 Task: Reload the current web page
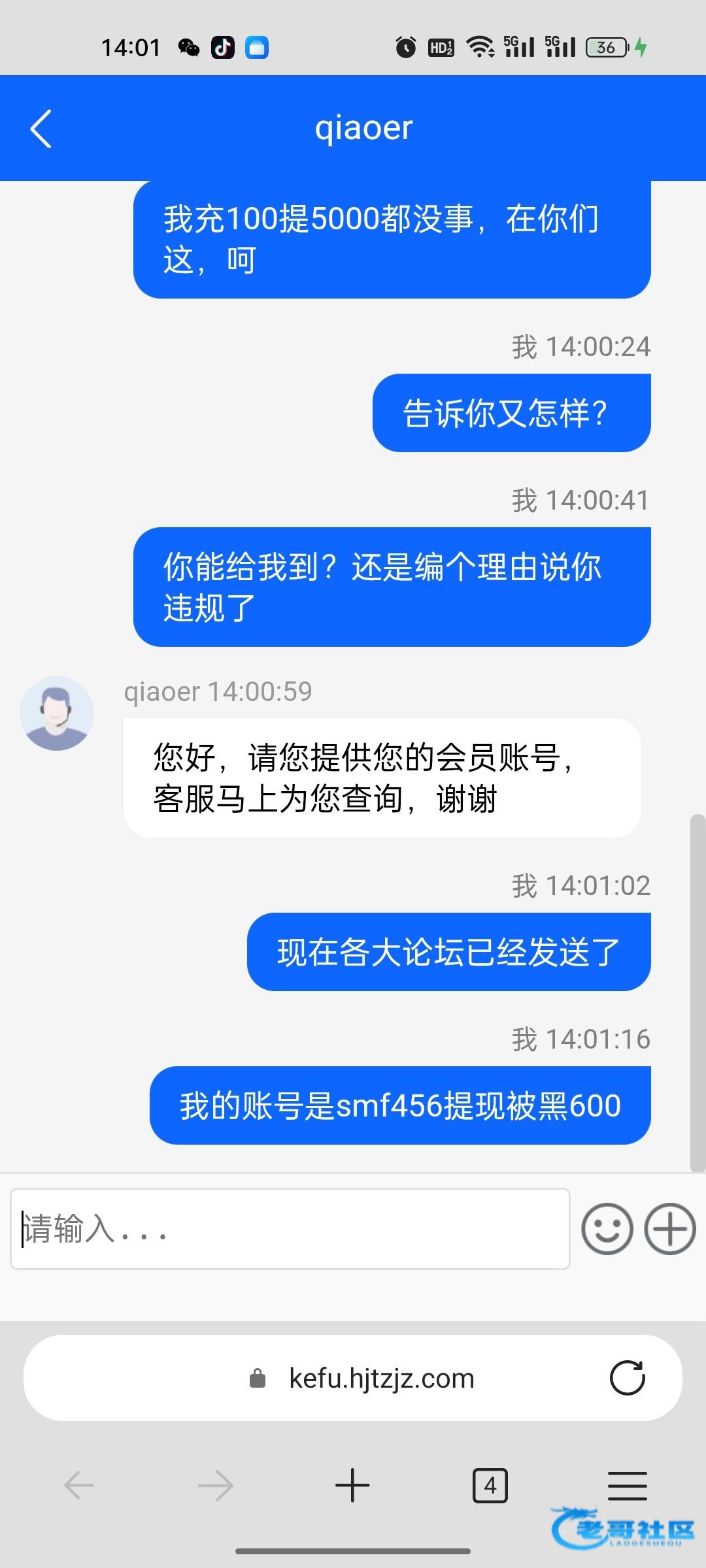click(x=627, y=1379)
